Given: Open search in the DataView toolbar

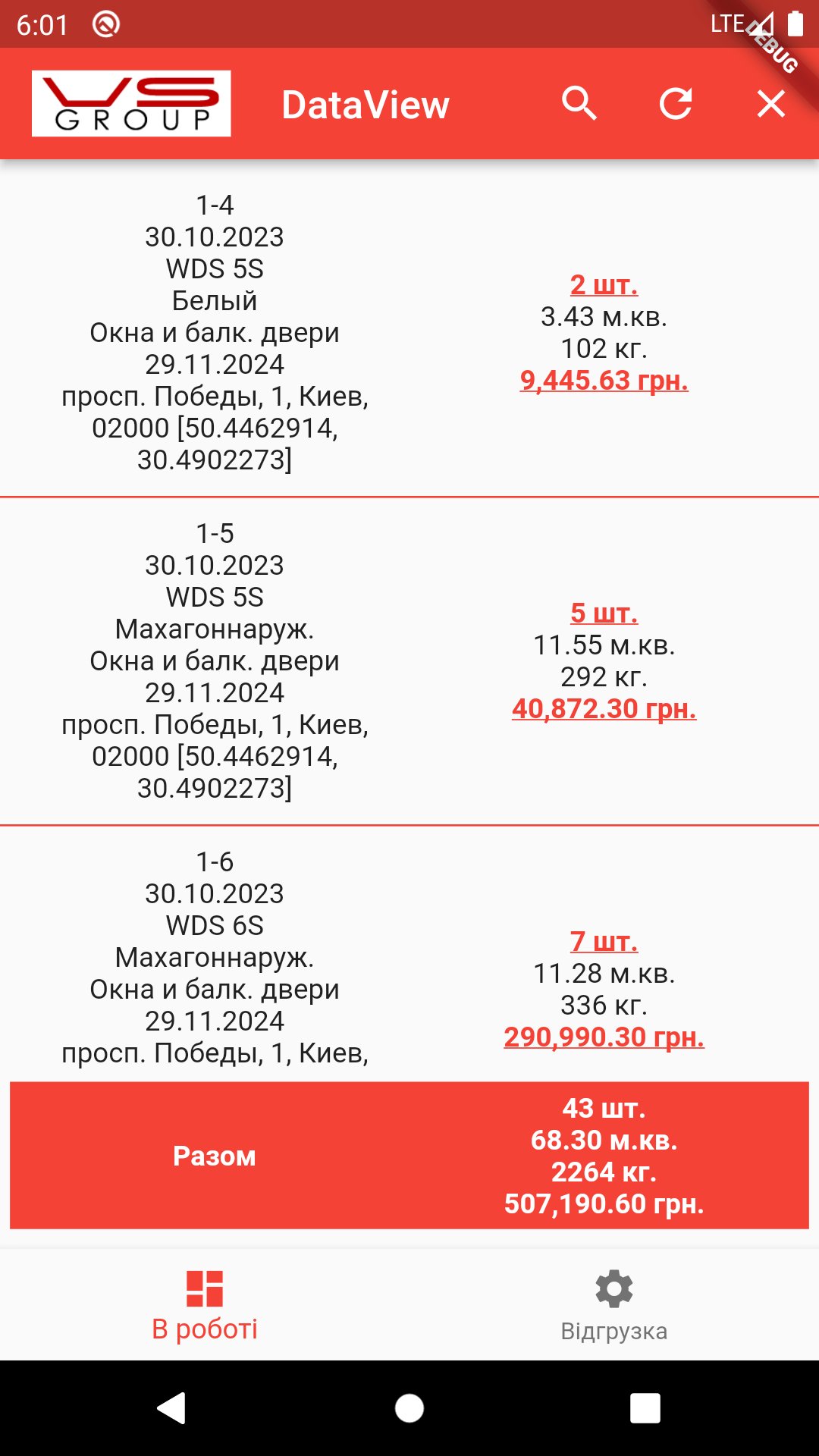Looking at the screenshot, I should [x=580, y=104].
